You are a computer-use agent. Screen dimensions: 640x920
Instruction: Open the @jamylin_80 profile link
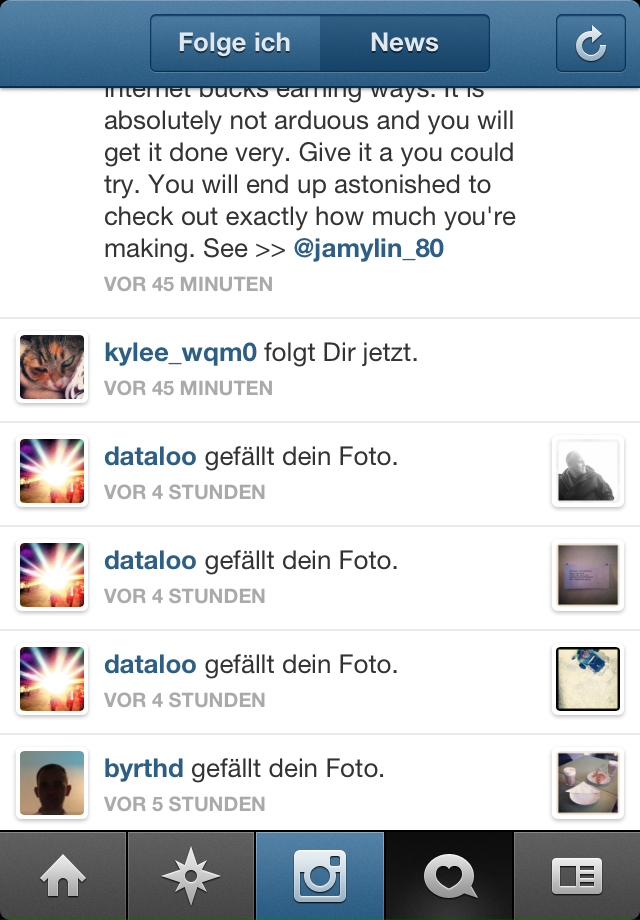coord(368,249)
